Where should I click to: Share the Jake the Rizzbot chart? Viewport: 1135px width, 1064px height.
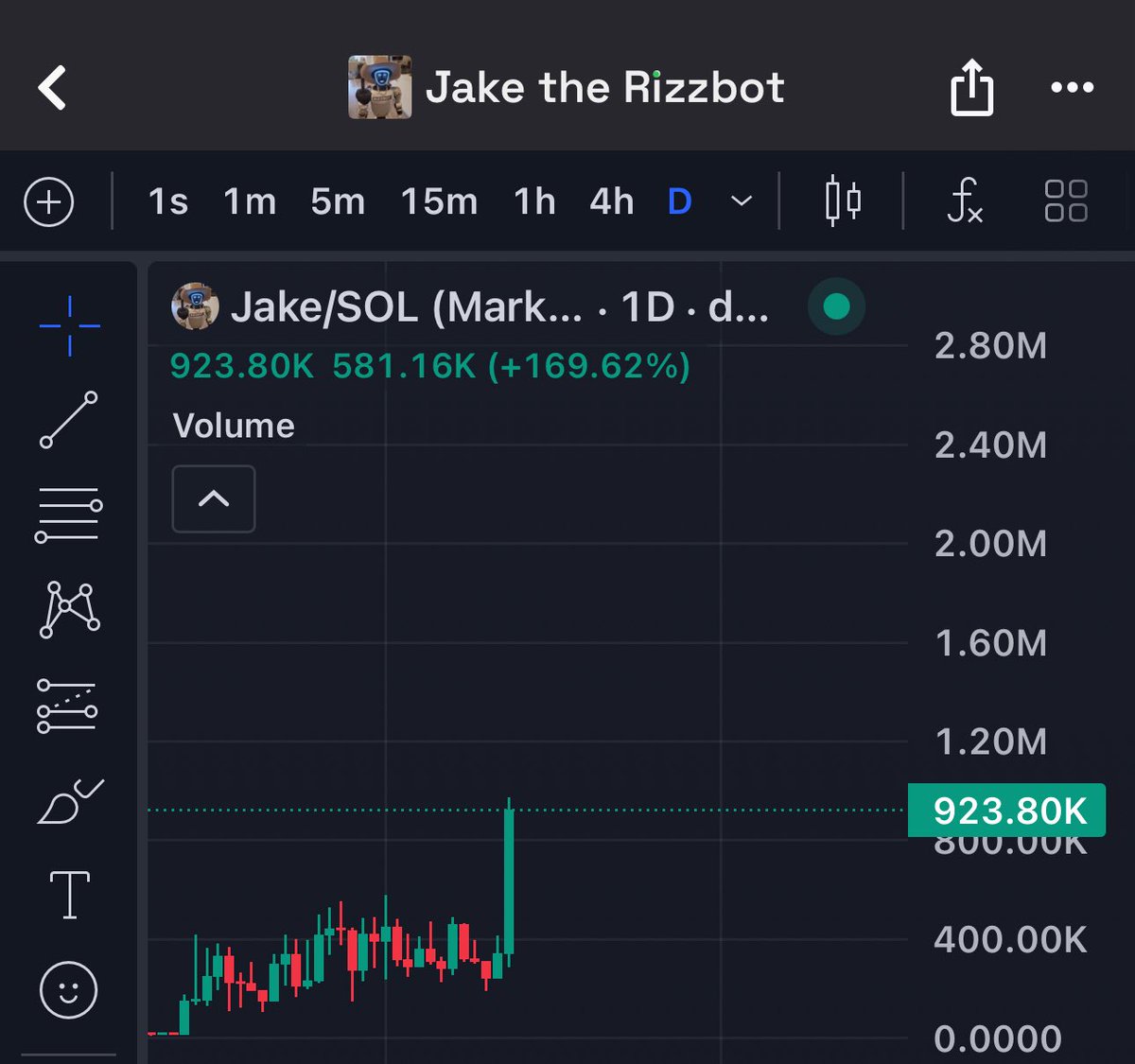[971, 88]
